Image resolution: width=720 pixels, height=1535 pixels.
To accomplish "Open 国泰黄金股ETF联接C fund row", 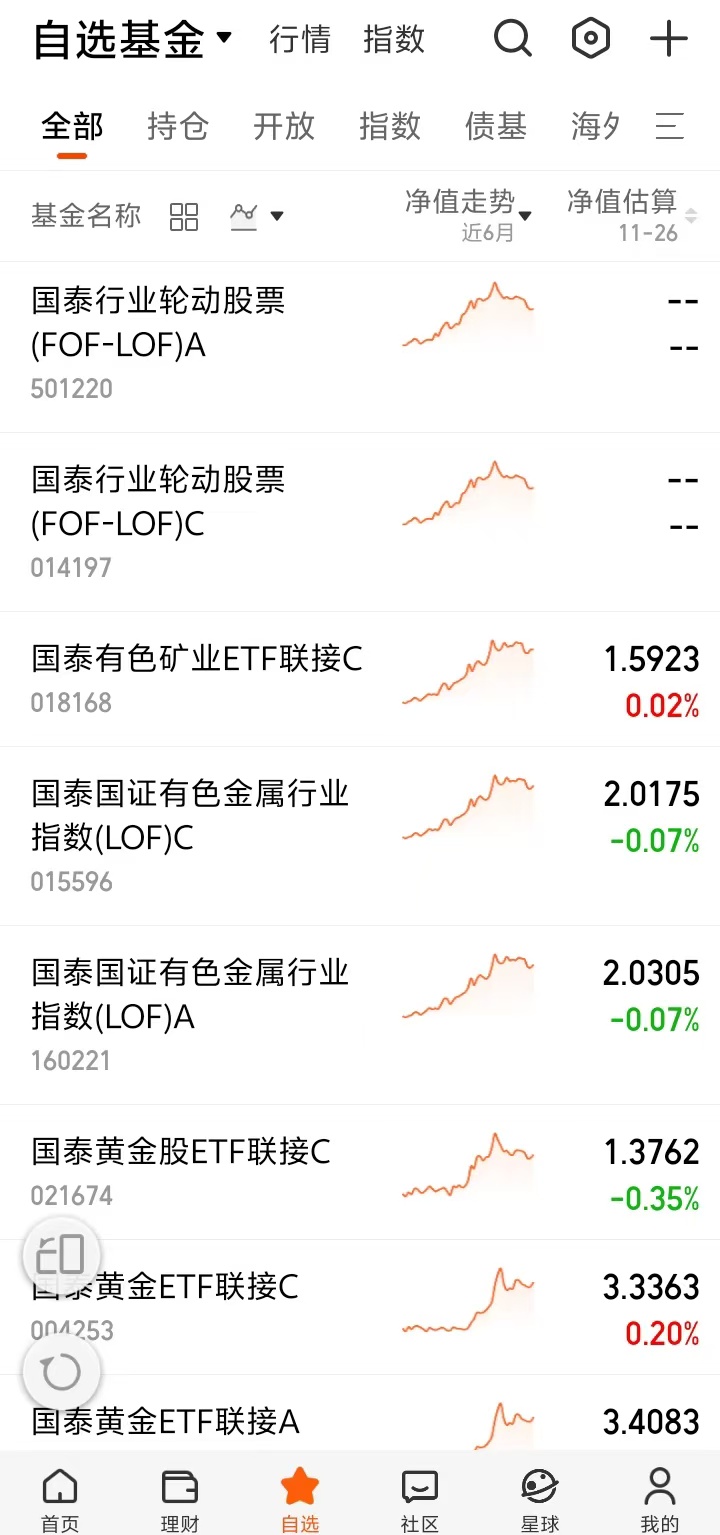I will [181, 1153].
